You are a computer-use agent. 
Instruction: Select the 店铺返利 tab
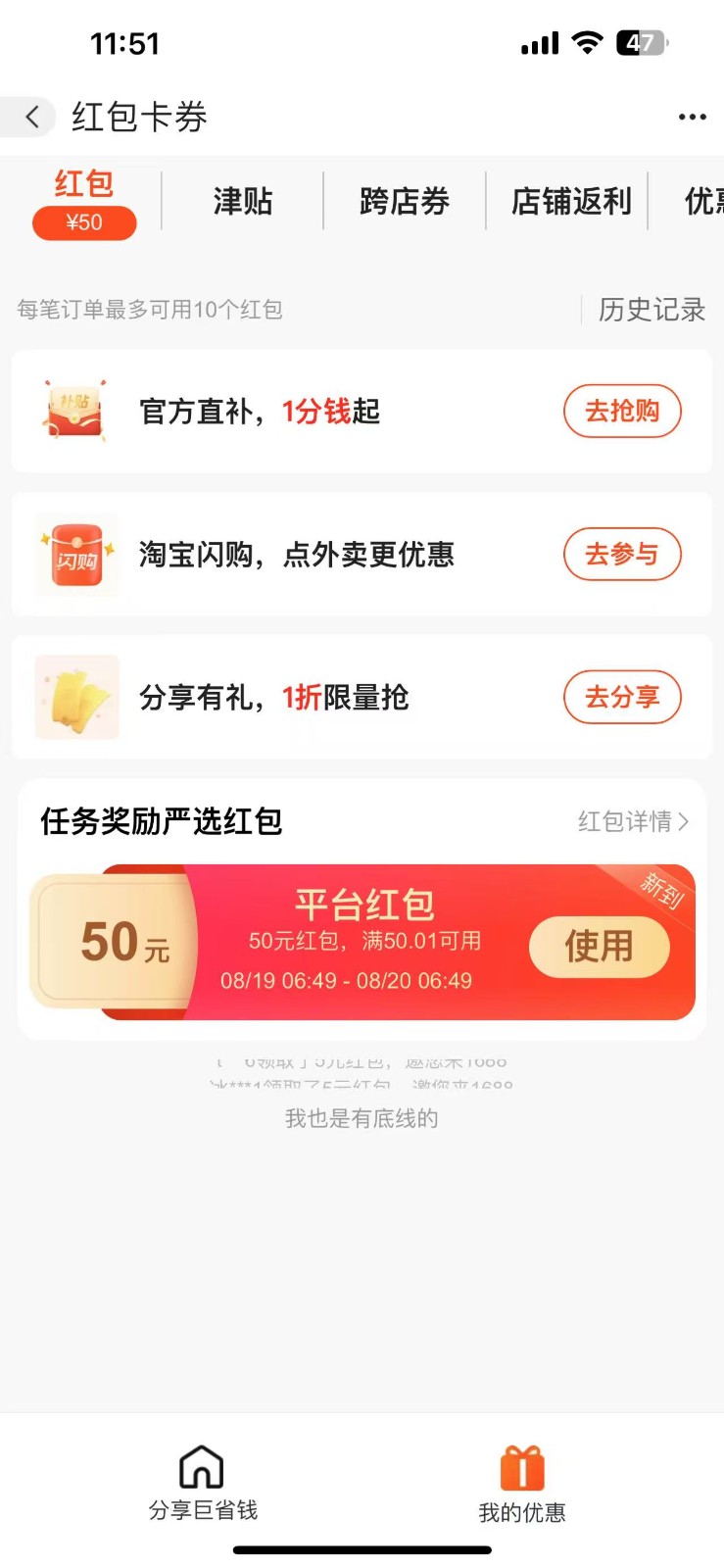[x=569, y=200]
